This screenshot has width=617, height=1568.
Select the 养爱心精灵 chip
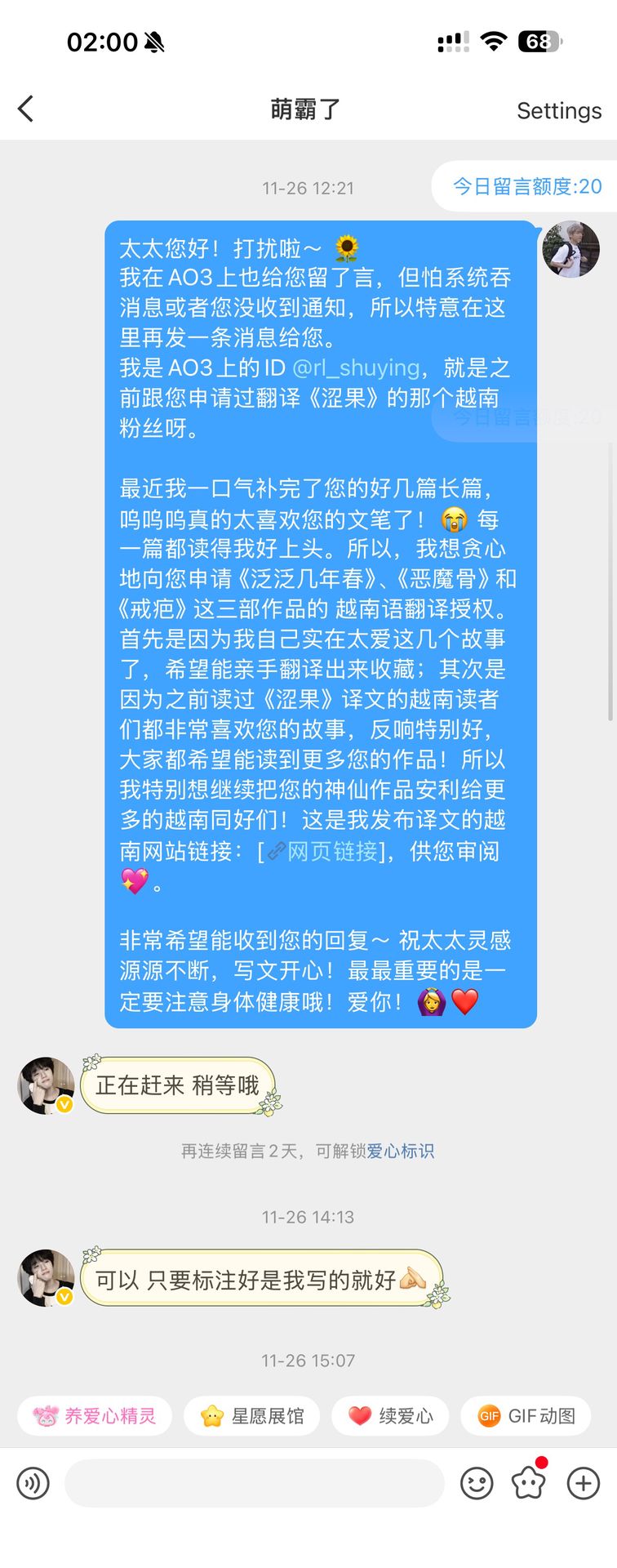tap(95, 1416)
